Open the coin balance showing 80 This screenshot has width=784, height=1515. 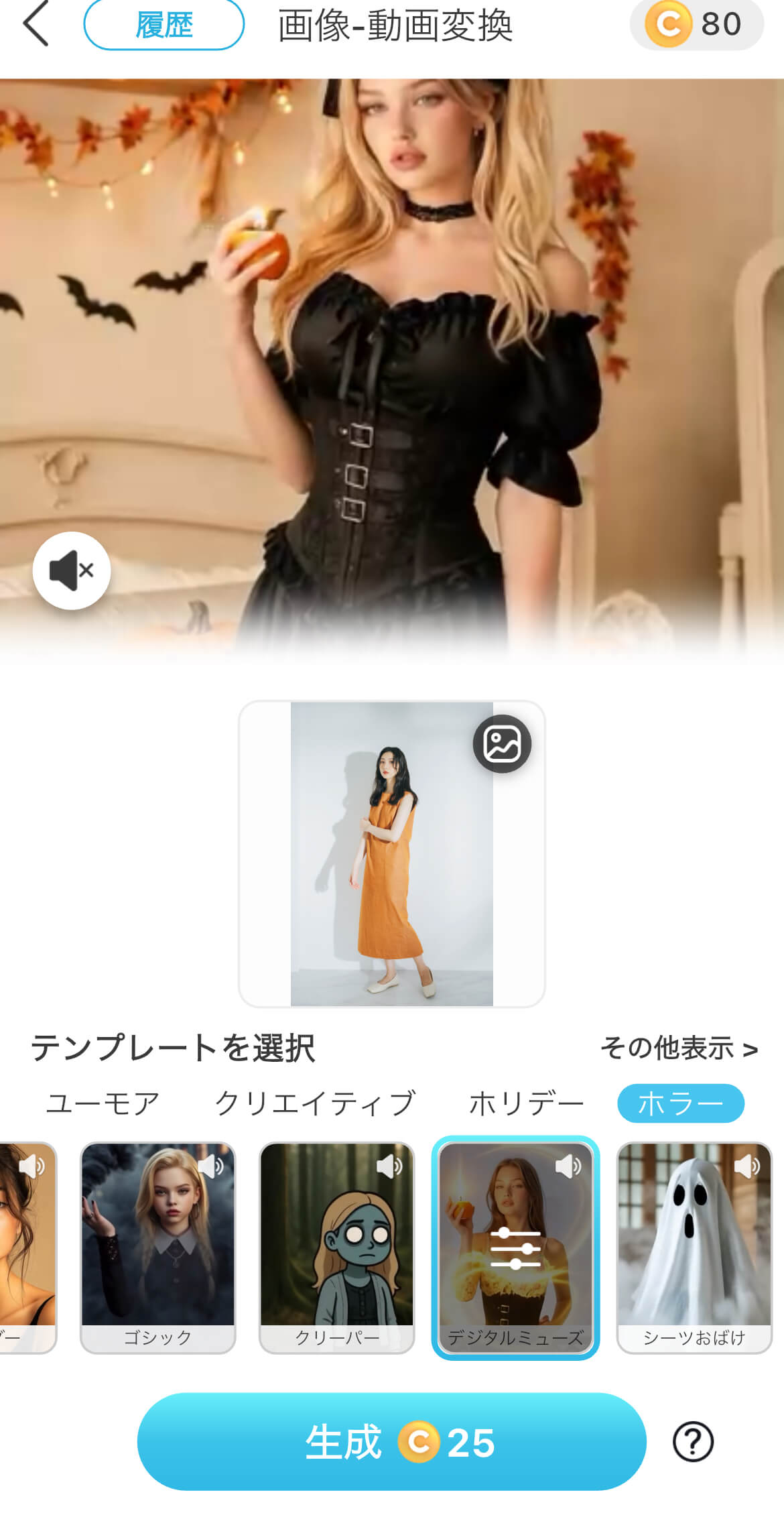(x=696, y=25)
